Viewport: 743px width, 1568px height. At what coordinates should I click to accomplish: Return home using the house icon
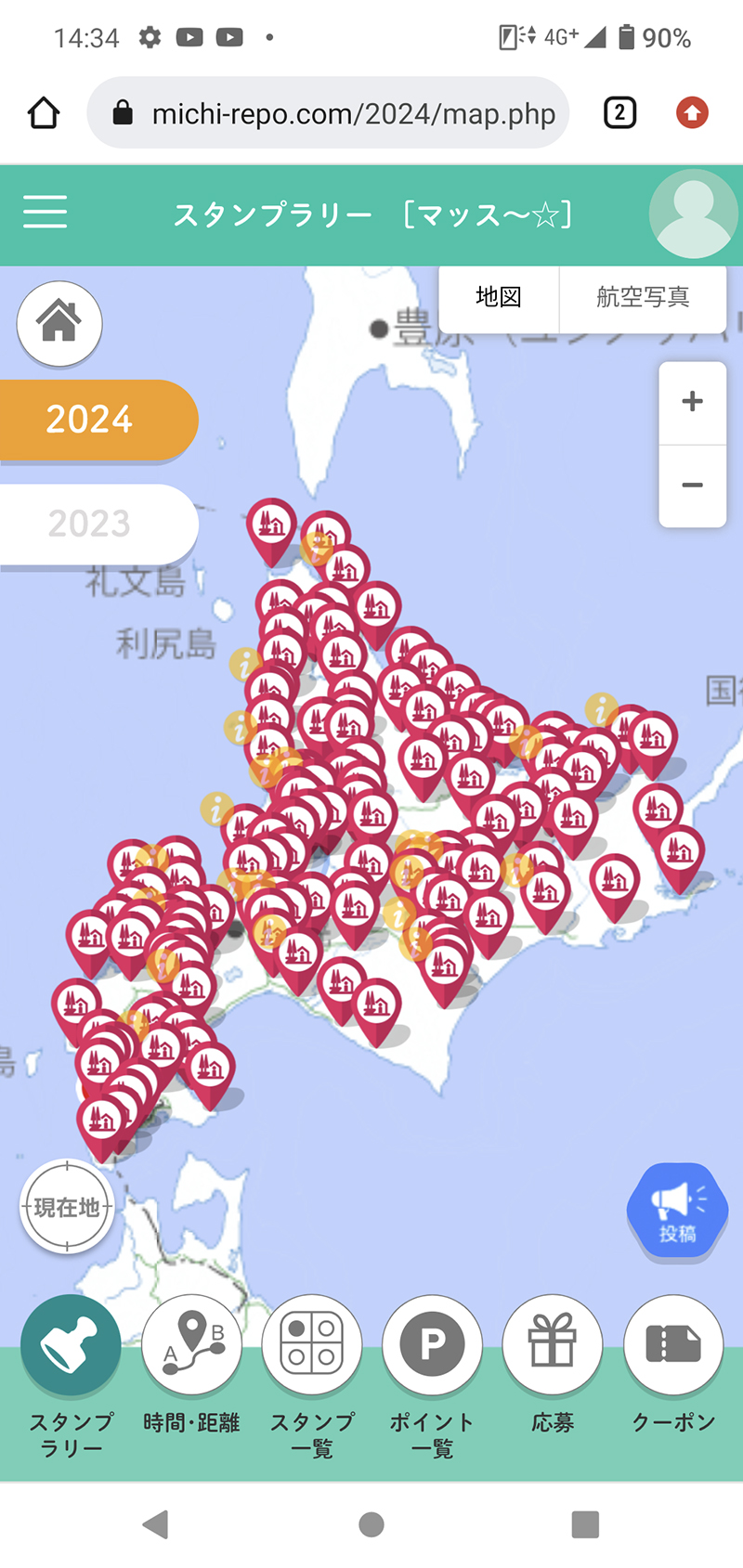tap(59, 323)
